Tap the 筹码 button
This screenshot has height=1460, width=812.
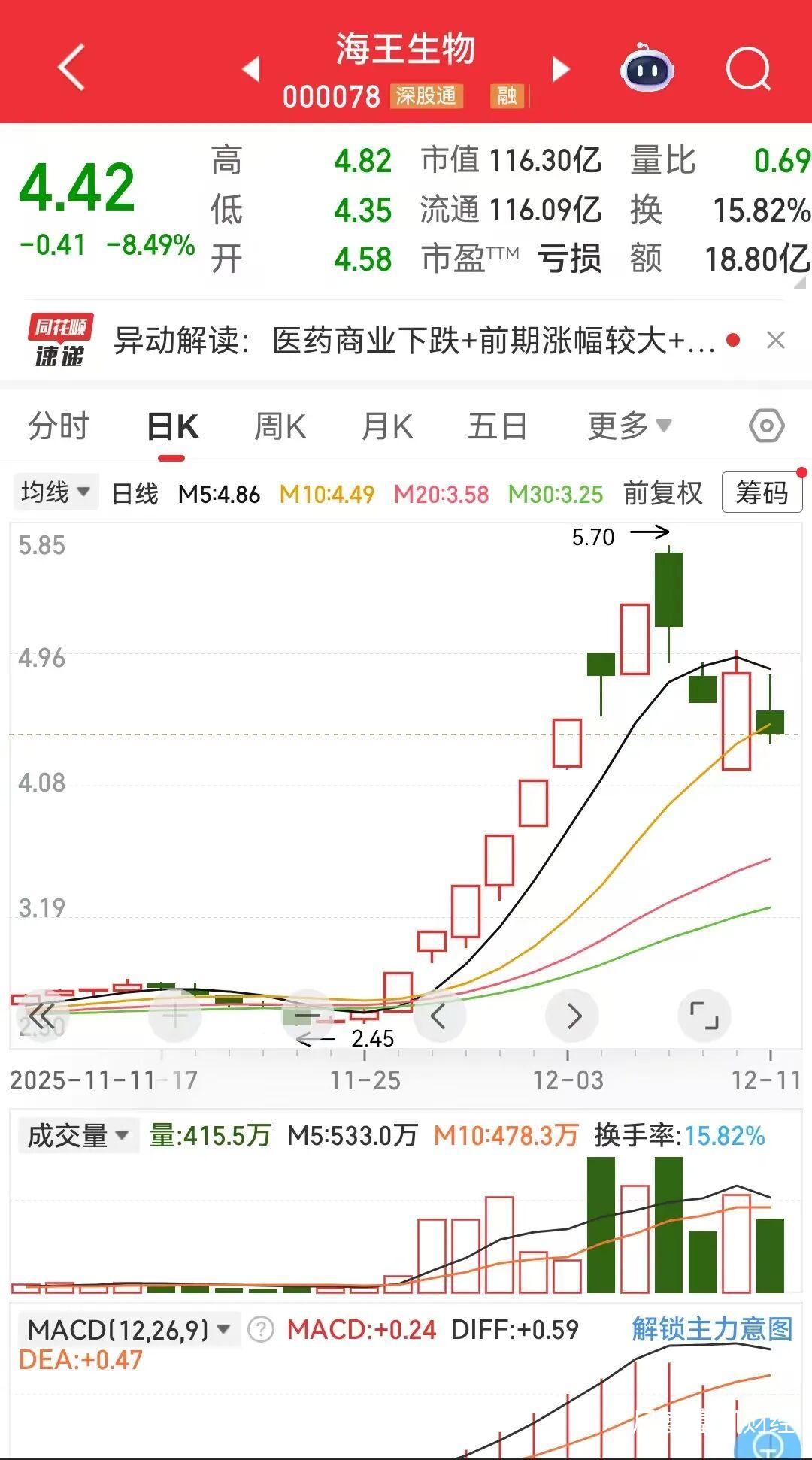pos(762,493)
